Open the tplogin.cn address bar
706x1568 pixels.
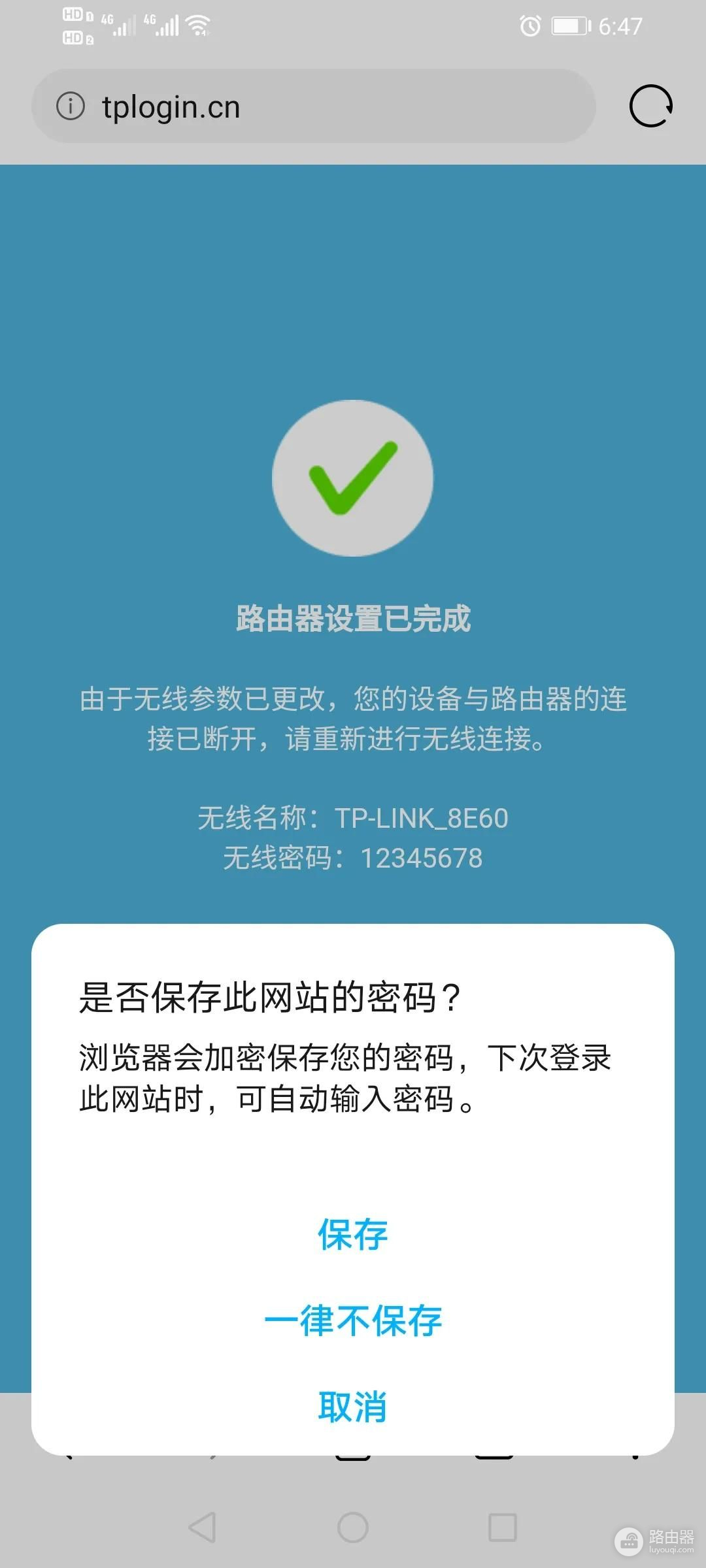pyautogui.click(x=327, y=106)
